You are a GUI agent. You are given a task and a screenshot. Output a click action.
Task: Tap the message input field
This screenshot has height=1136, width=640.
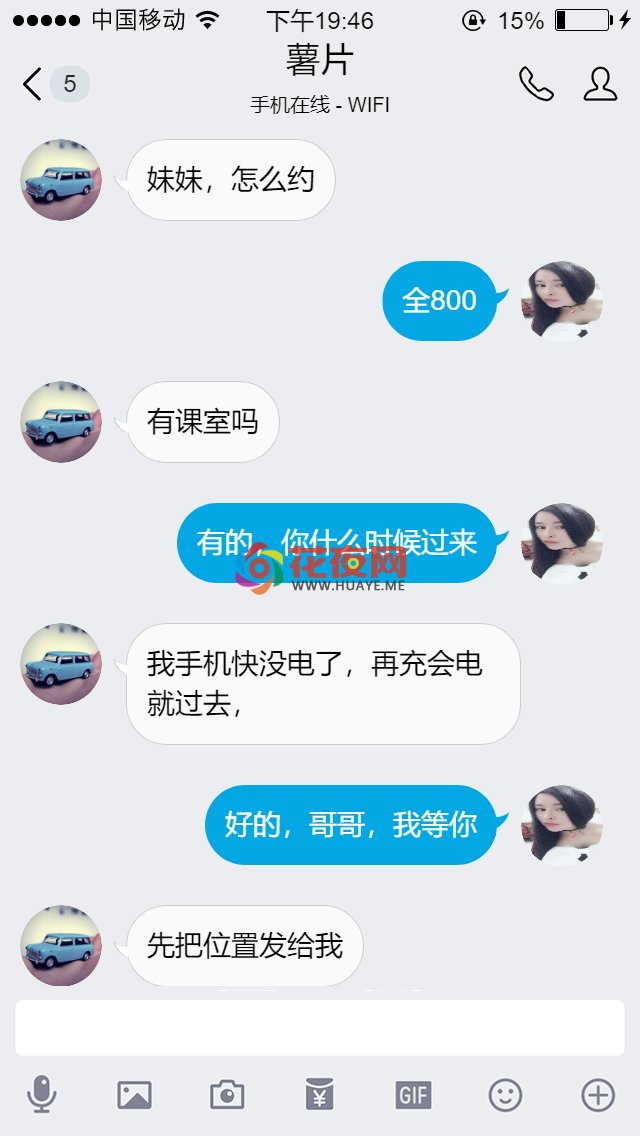pos(320,1027)
